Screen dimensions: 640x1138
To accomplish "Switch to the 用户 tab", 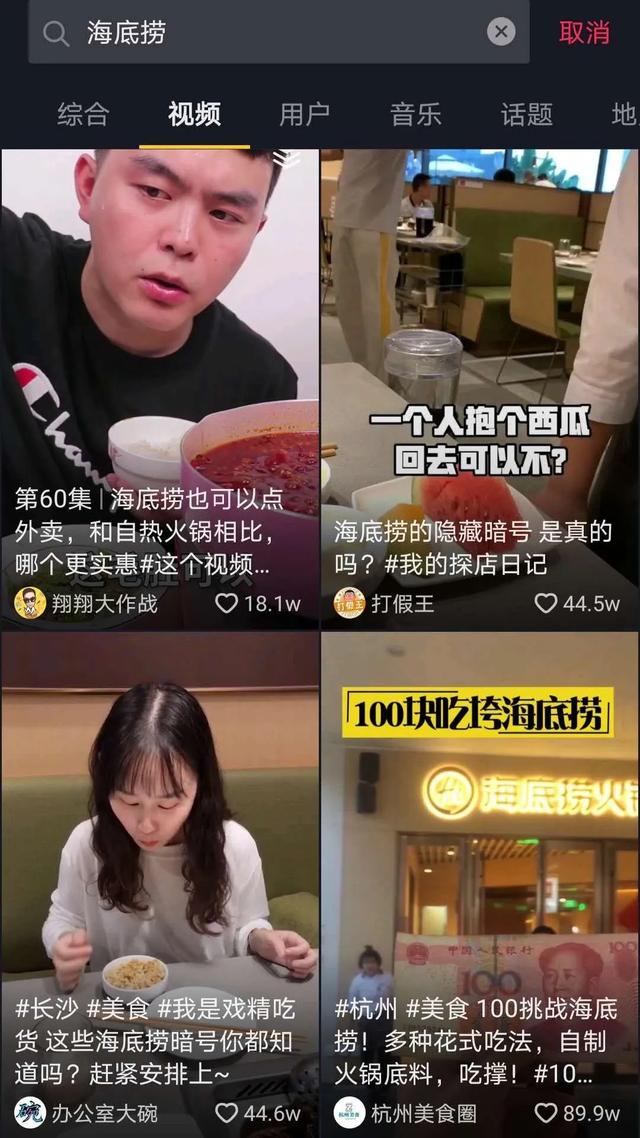I will [x=305, y=114].
